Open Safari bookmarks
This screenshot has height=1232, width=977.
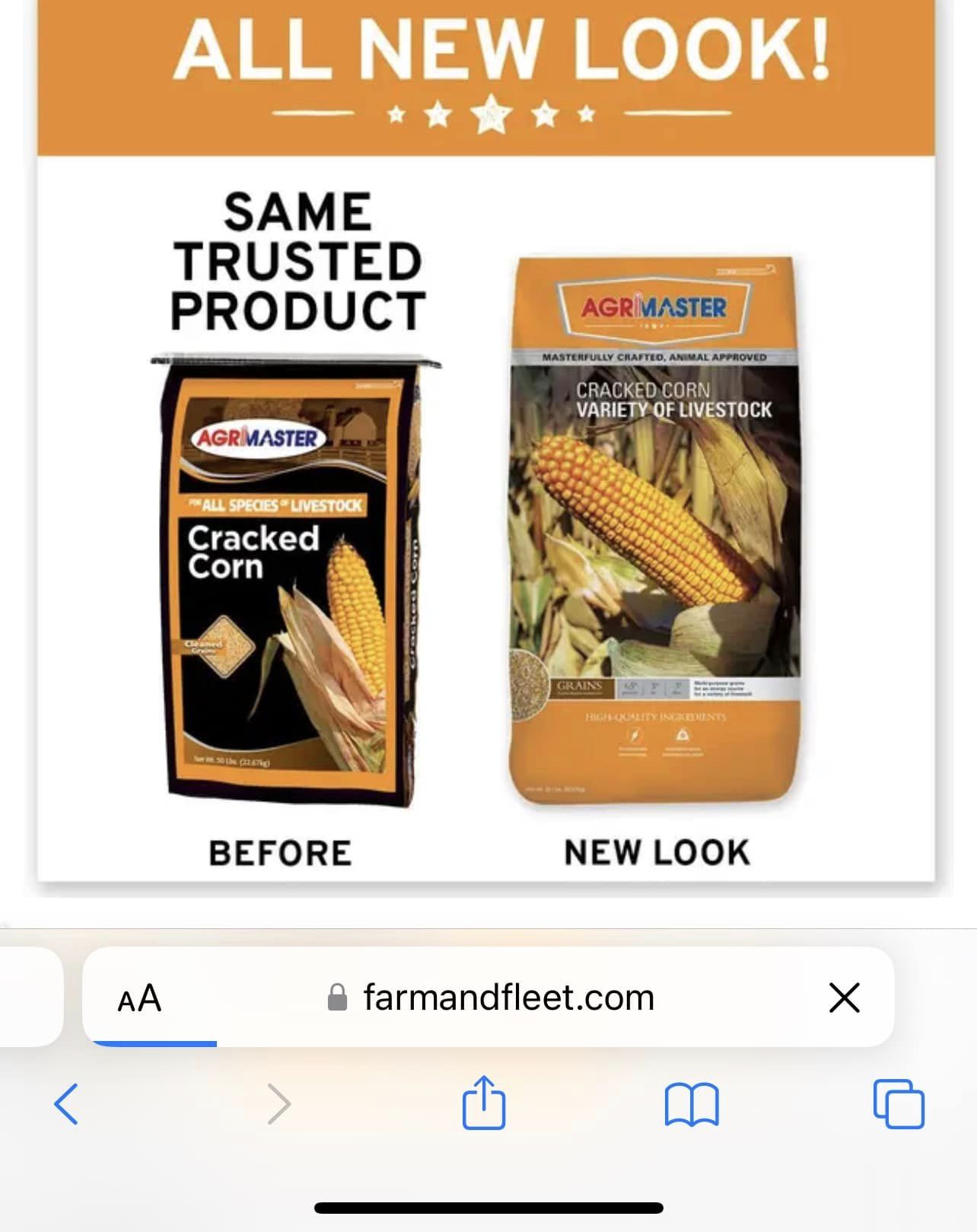691,1103
